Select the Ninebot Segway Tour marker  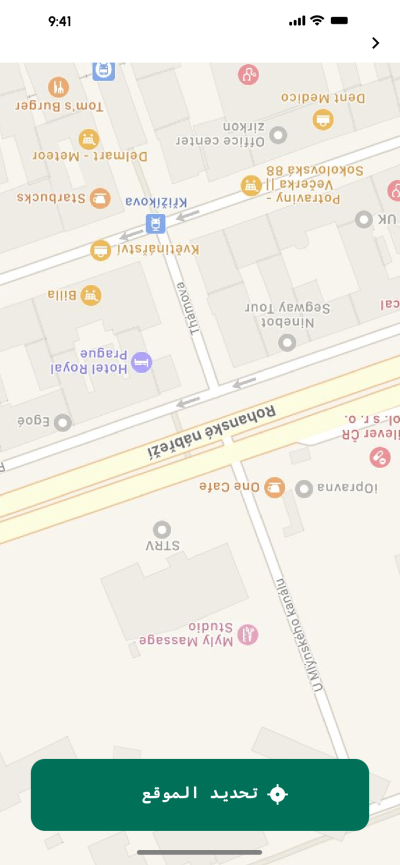tap(287, 343)
